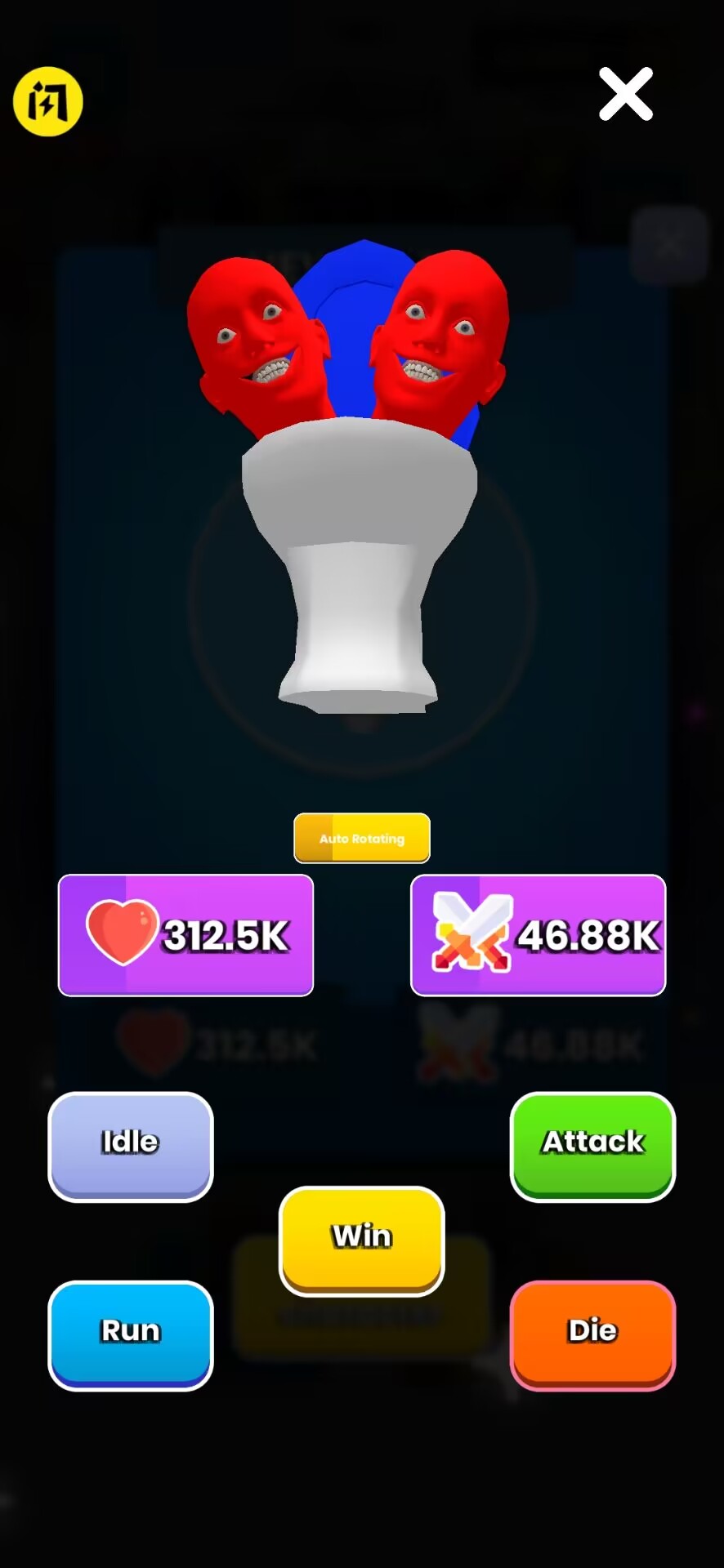Viewport: 724px width, 1568px height.
Task: Toggle the Auto Rotating button
Action: pyautogui.click(x=362, y=838)
